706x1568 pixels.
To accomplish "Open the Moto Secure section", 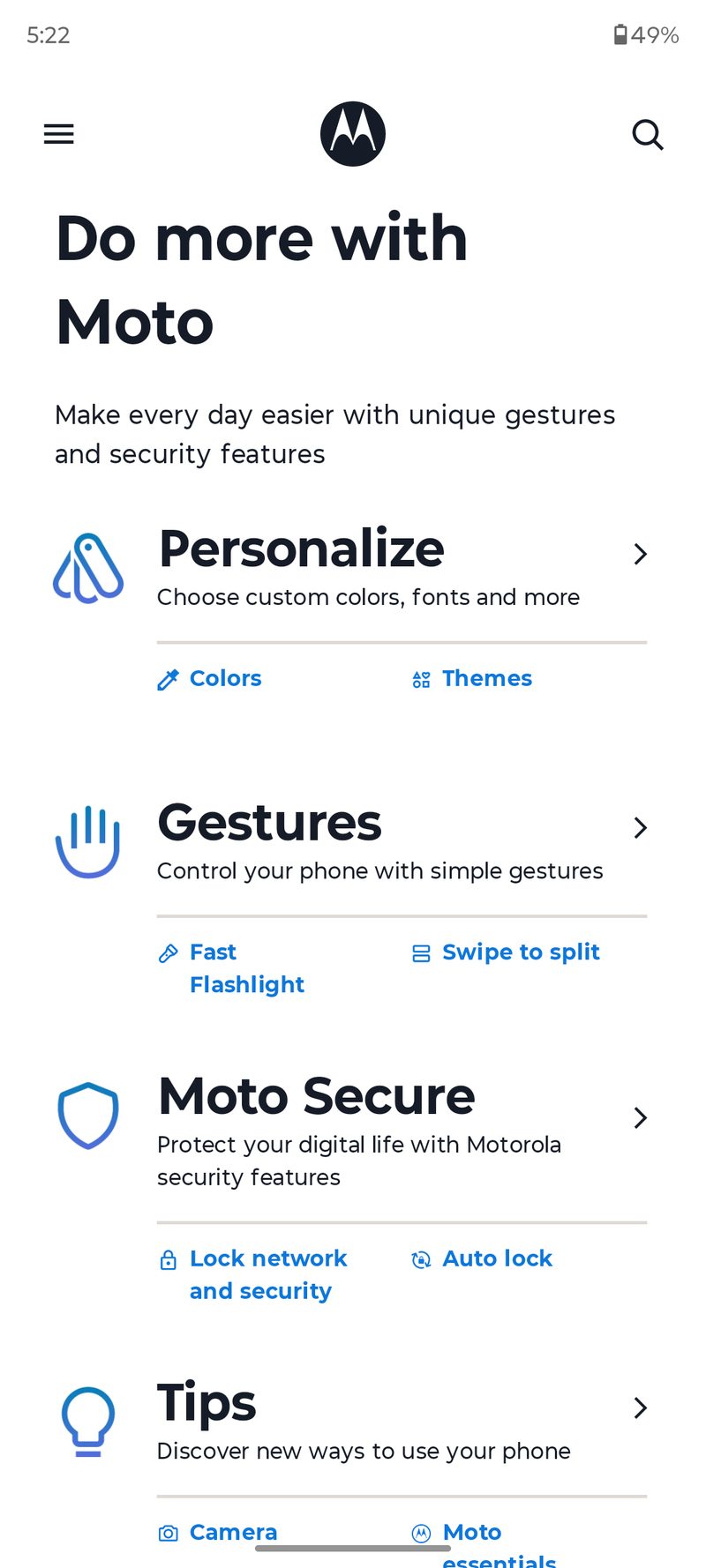I will (316, 1096).
